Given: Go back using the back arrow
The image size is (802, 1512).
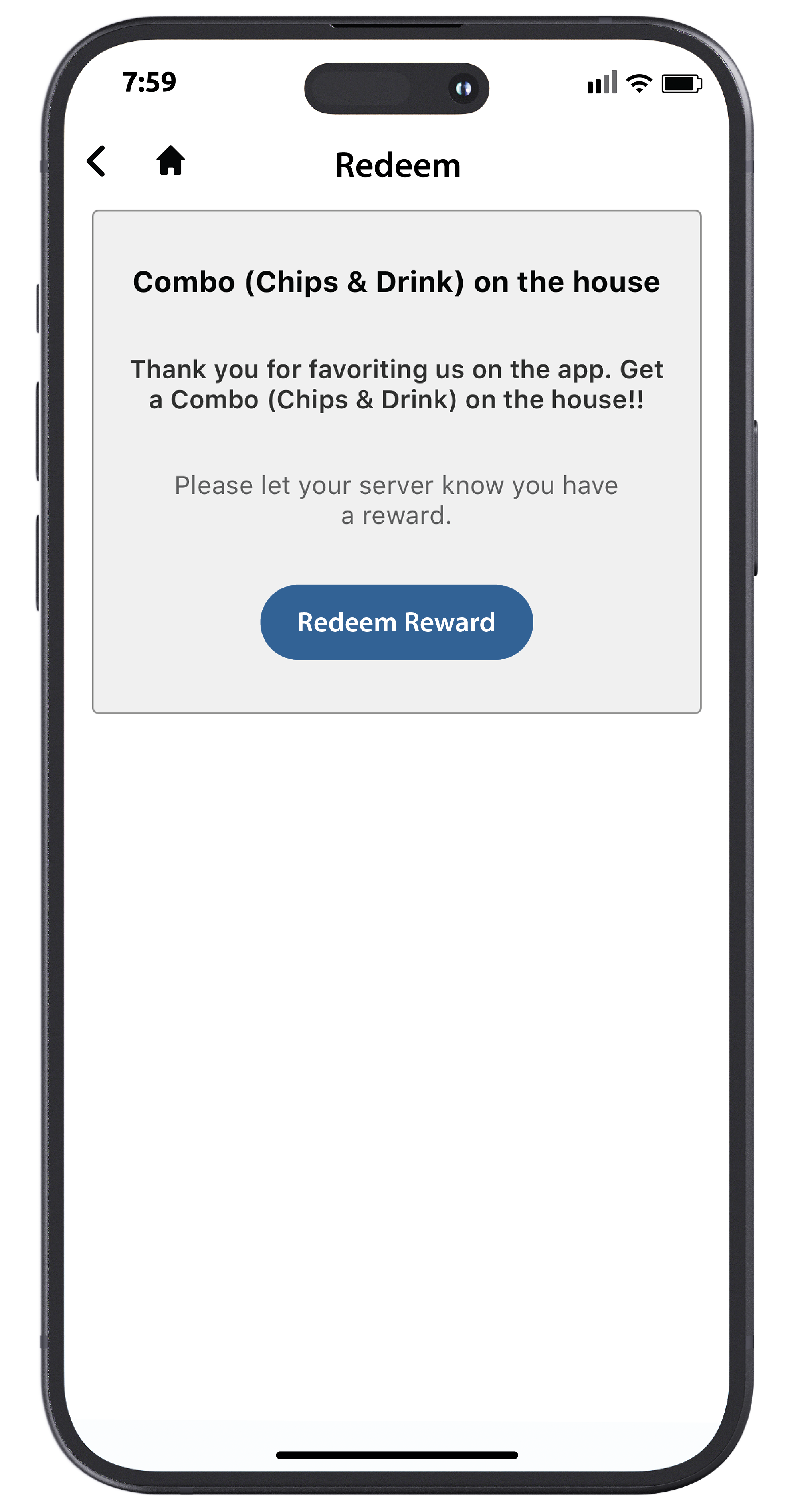Looking at the screenshot, I should [96, 161].
